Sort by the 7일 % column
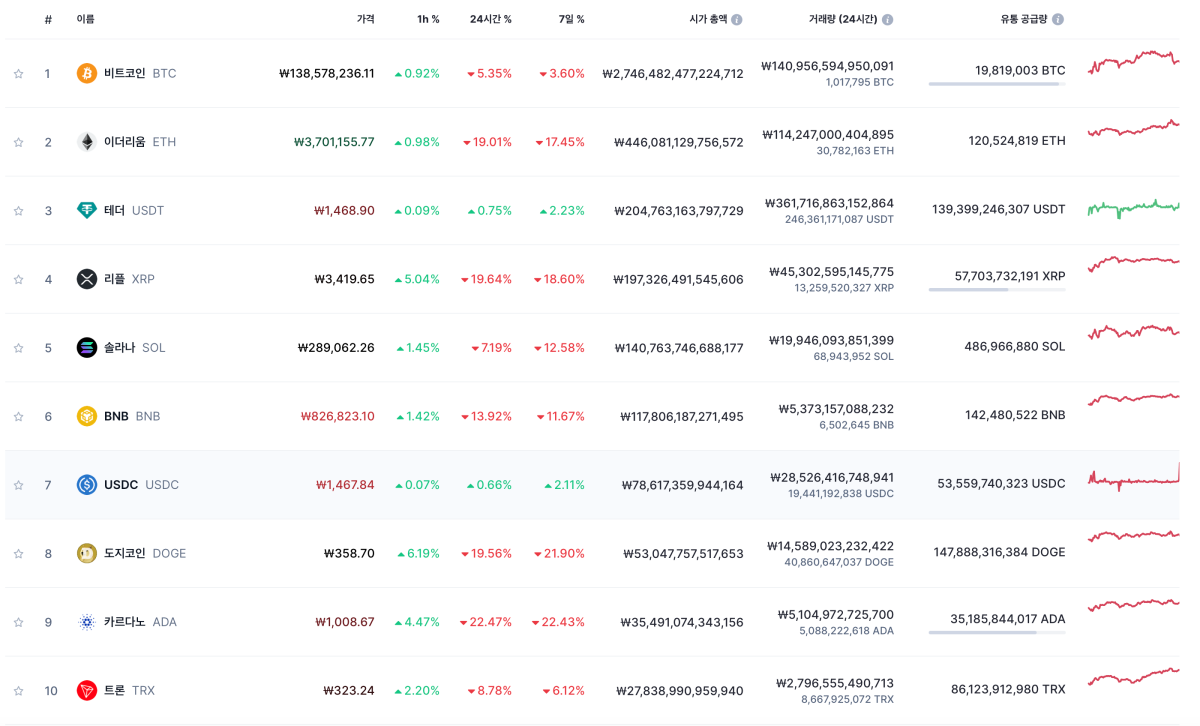1200x726 pixels. (x=572, y=19)
